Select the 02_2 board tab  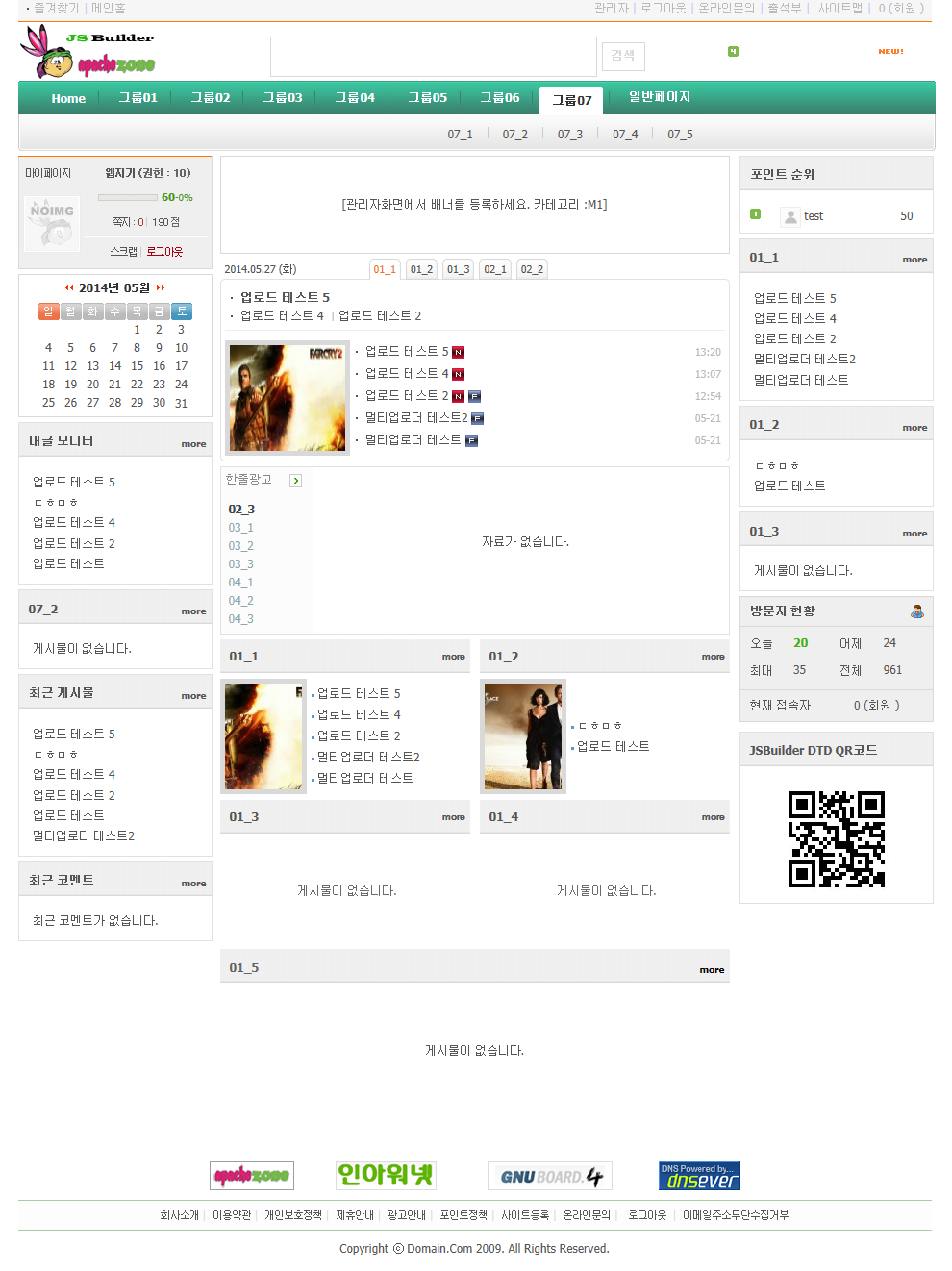(x=532, y=269)
